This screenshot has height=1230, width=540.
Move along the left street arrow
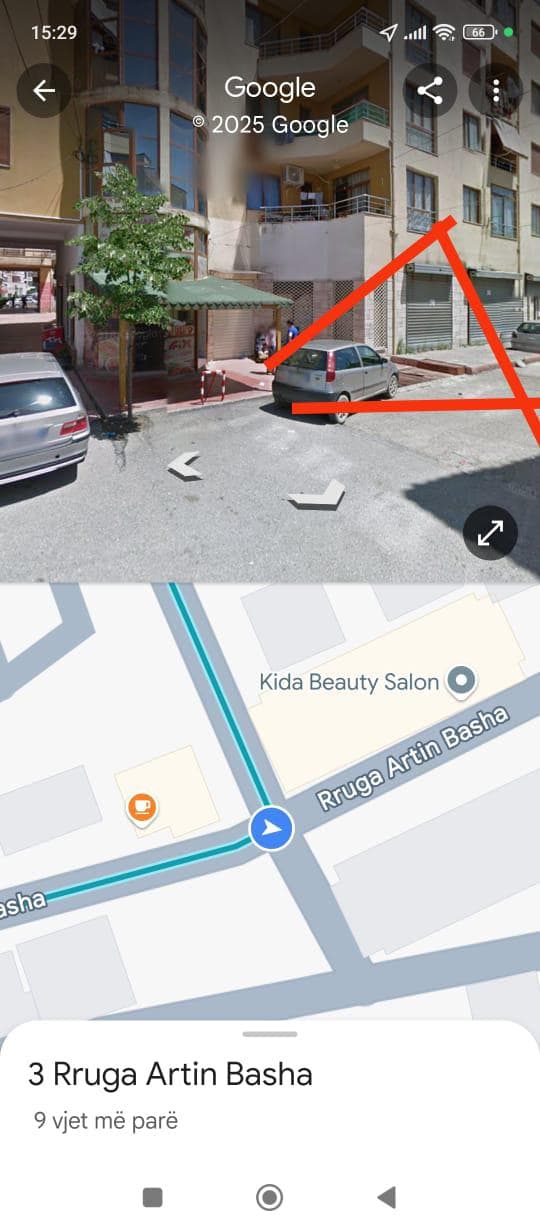click(184, 466)
